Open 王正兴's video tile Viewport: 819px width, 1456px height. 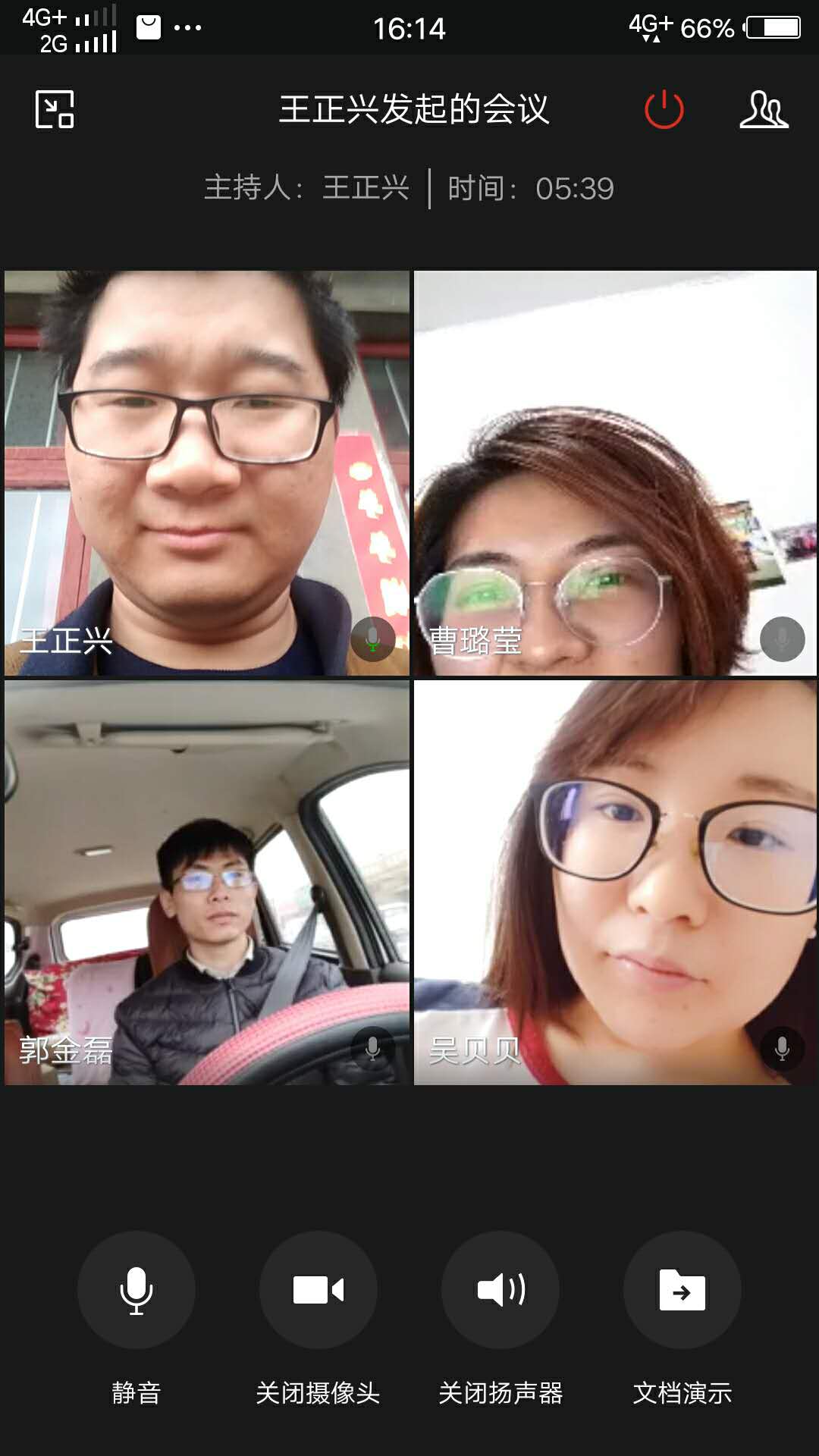[207, 472]
